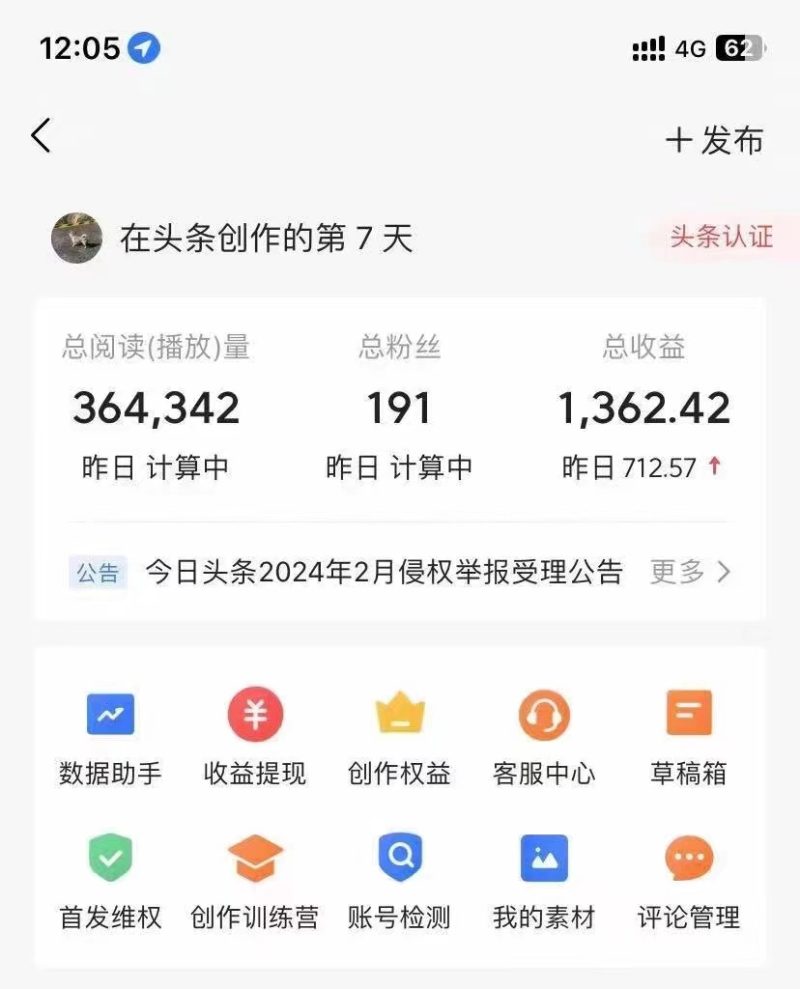Tap the back chevron arrow
Image resolution: width=800 pixels, height=989 pixels.
point(40,135)
